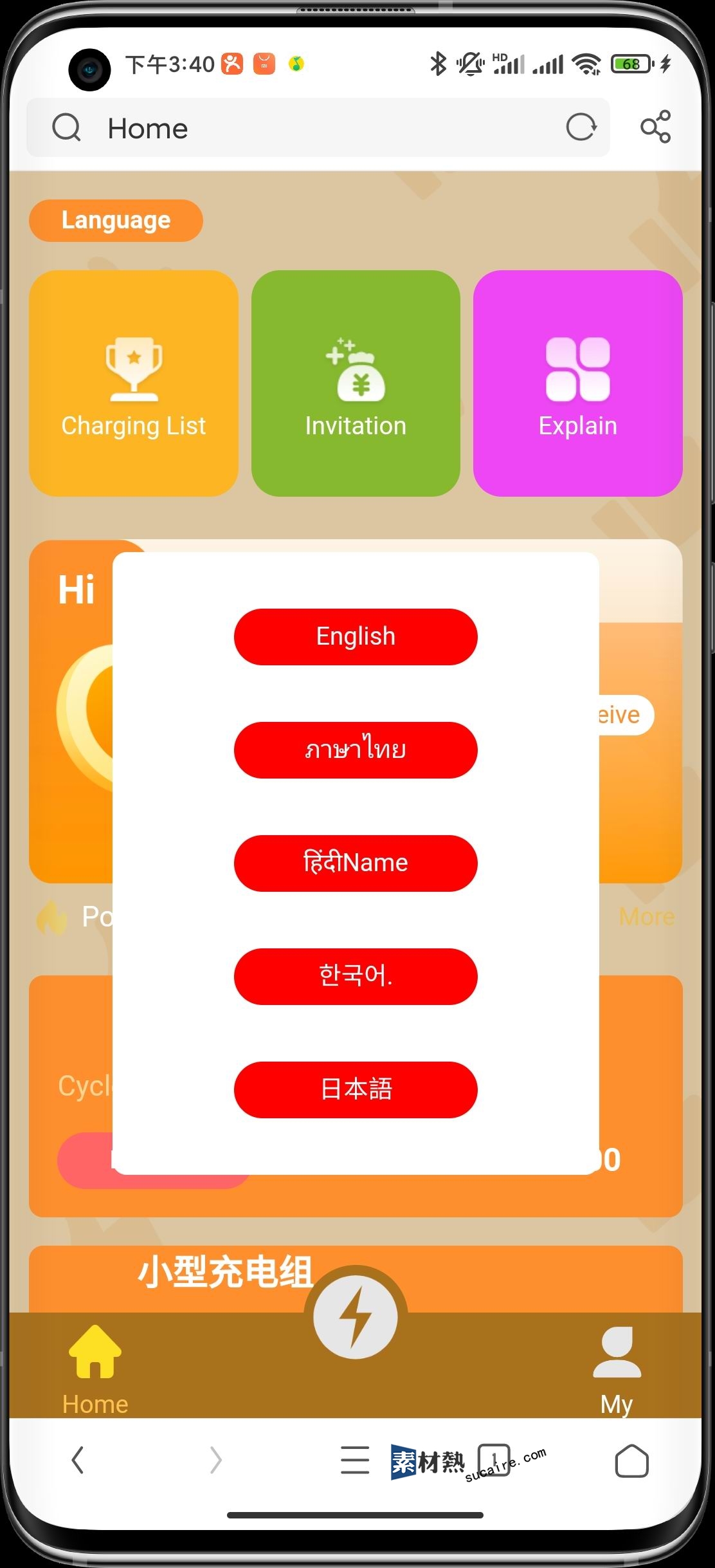This screenshot has width=715, height=1568.
Task: Go to the Home tab
Action: (95, 1367)
